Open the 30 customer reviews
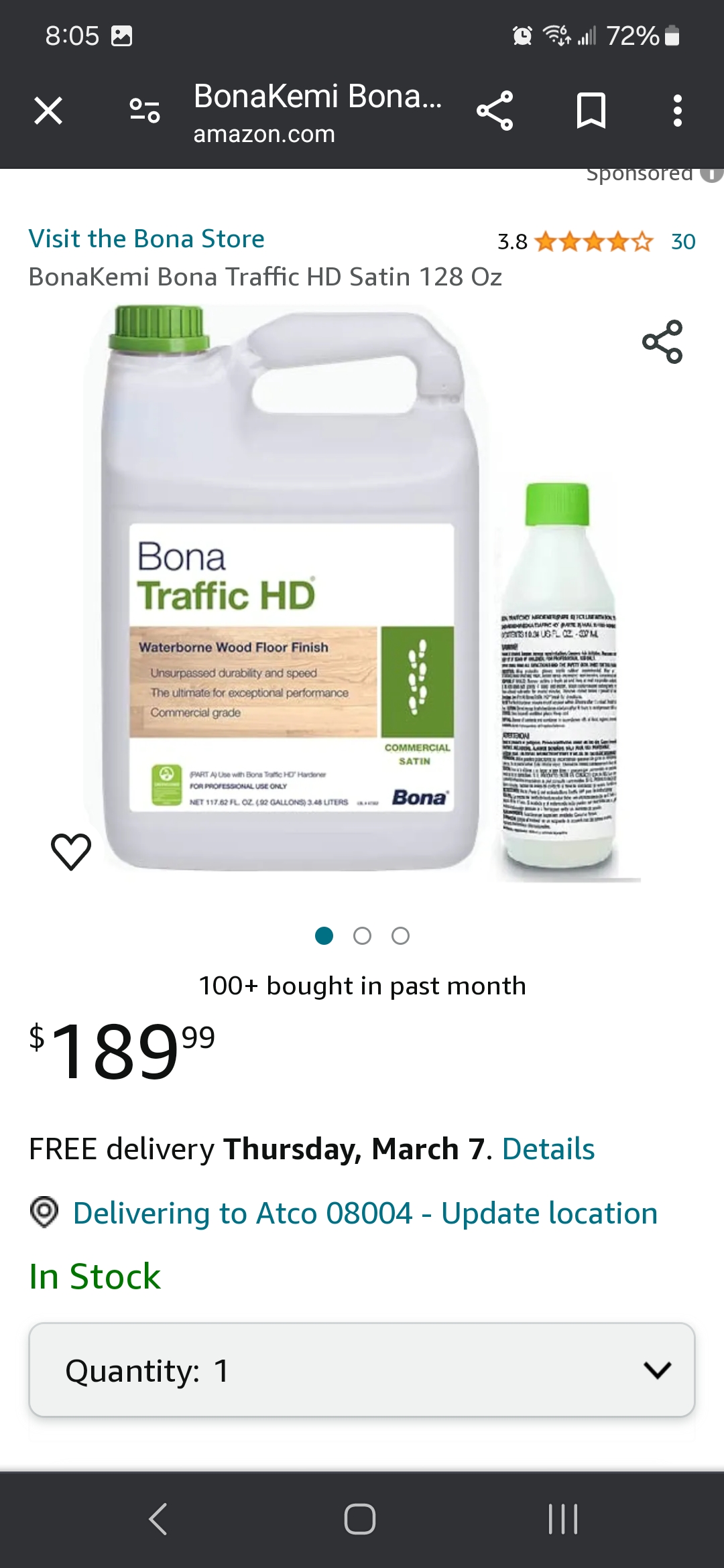The height and width of the screenshot is (1568, 724). pos(683,241)
